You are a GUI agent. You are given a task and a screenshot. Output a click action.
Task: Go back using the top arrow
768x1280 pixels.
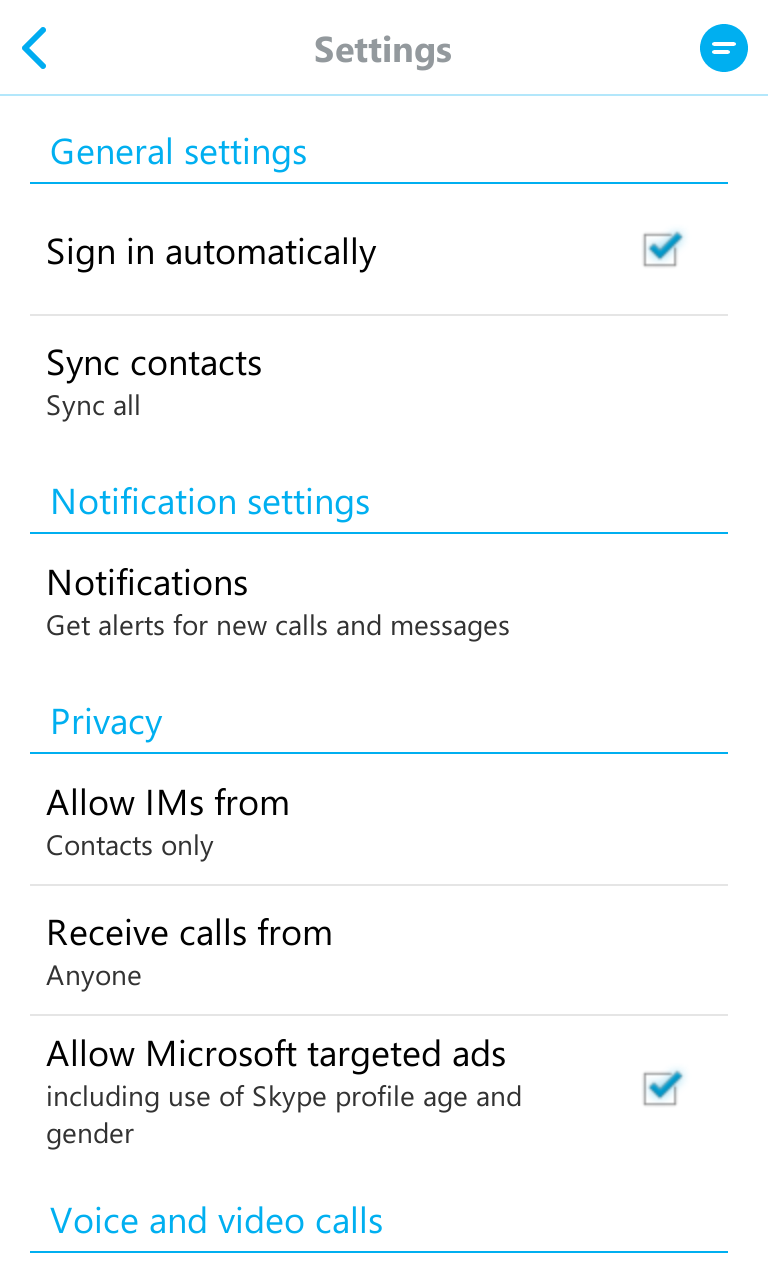(x=35, y=48)
